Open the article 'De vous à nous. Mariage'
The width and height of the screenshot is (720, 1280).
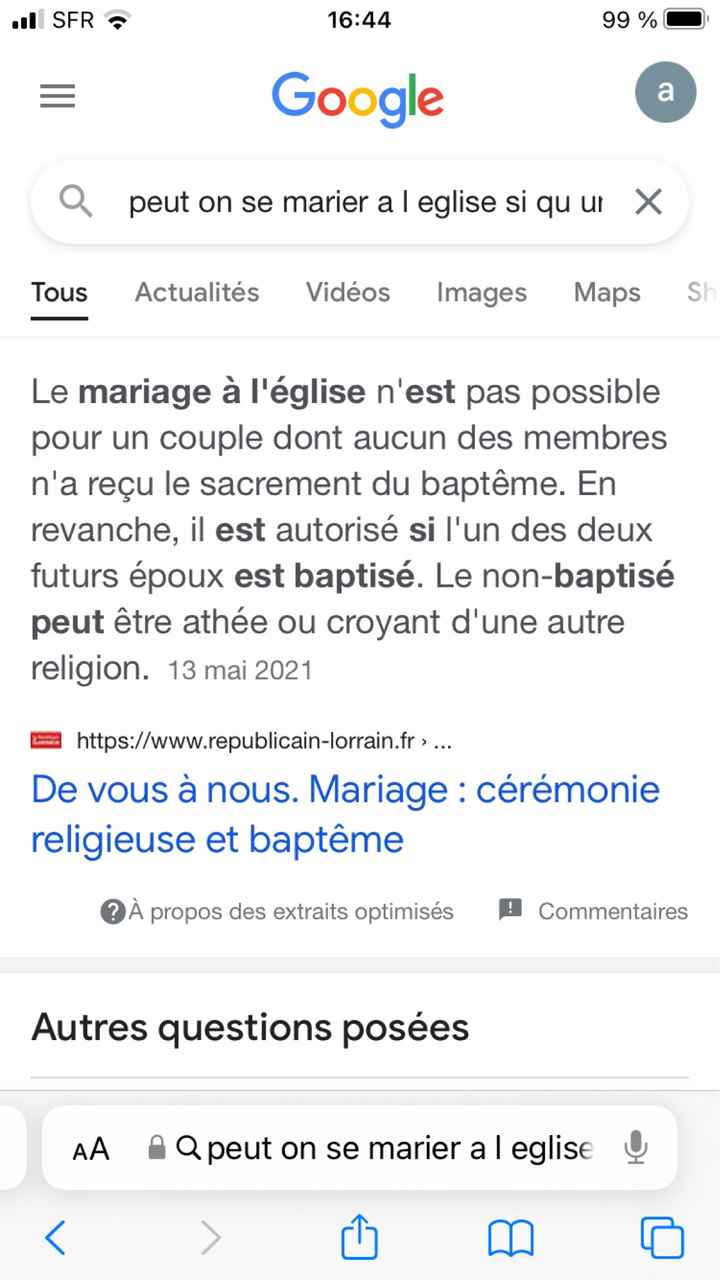click(344, 814)
